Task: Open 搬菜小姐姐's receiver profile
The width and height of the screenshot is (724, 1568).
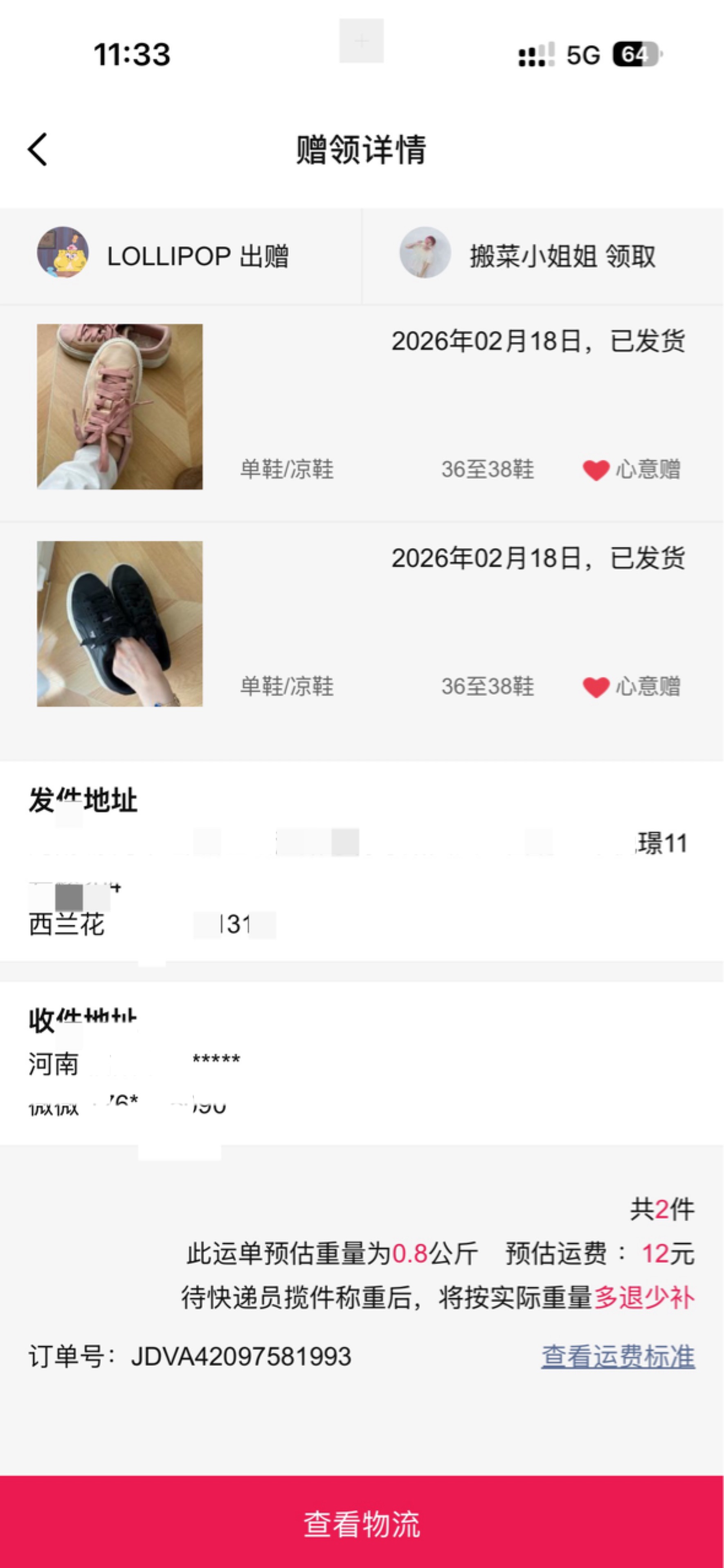Action: tap(425, 253)
